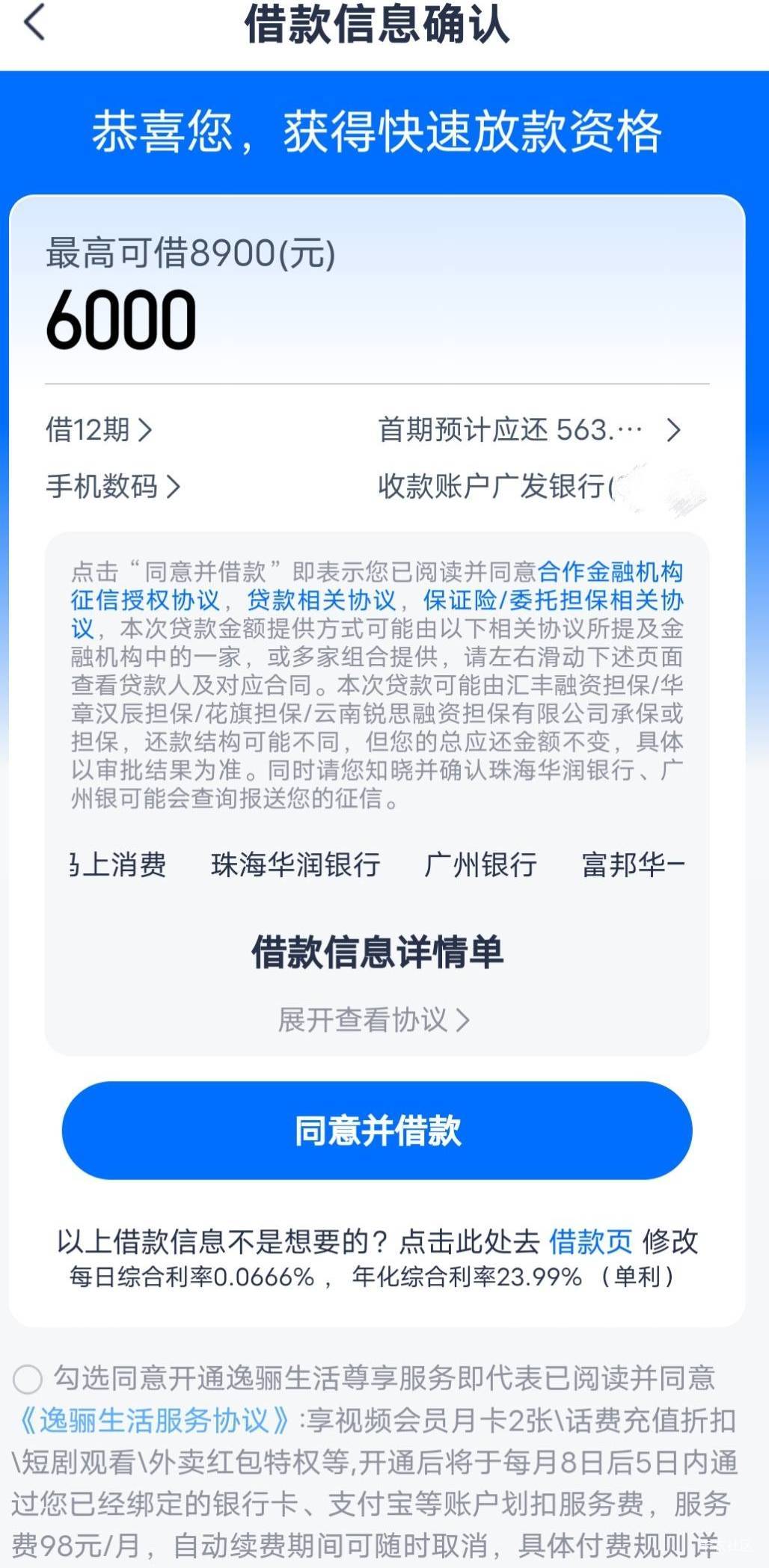Image resolution: width=769 pixels, height=1568 pixels.
Task: Open 保证险/委托担保相关协议 link
Action: coord(378,614)
